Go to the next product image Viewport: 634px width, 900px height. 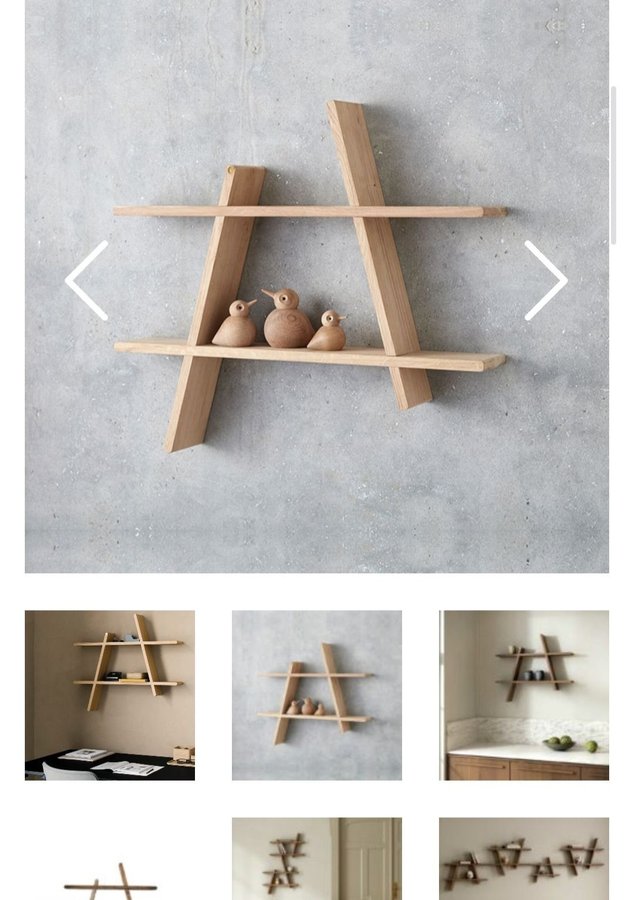pyautogui.click(x=545, y=281)
